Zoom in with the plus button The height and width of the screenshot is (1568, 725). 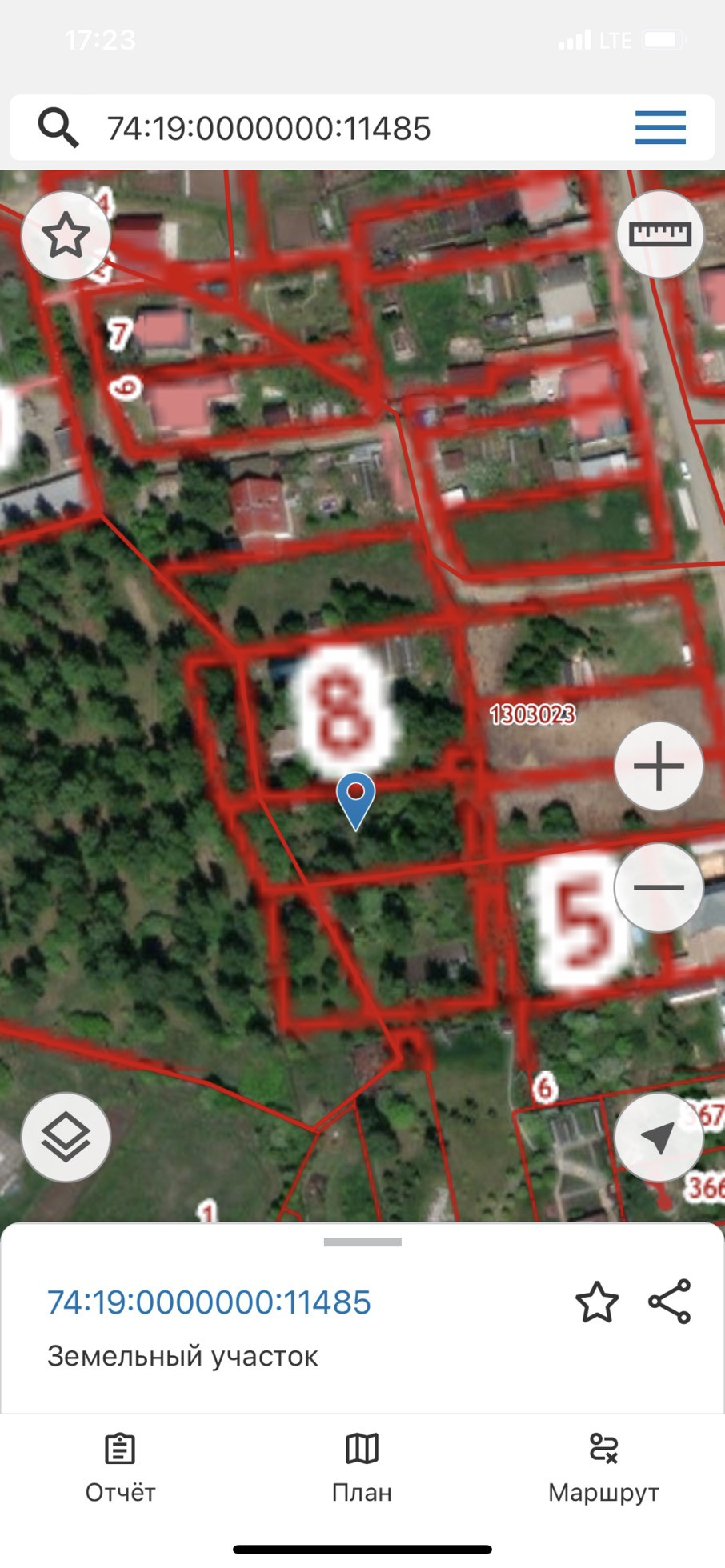click(x=659, y=766)
